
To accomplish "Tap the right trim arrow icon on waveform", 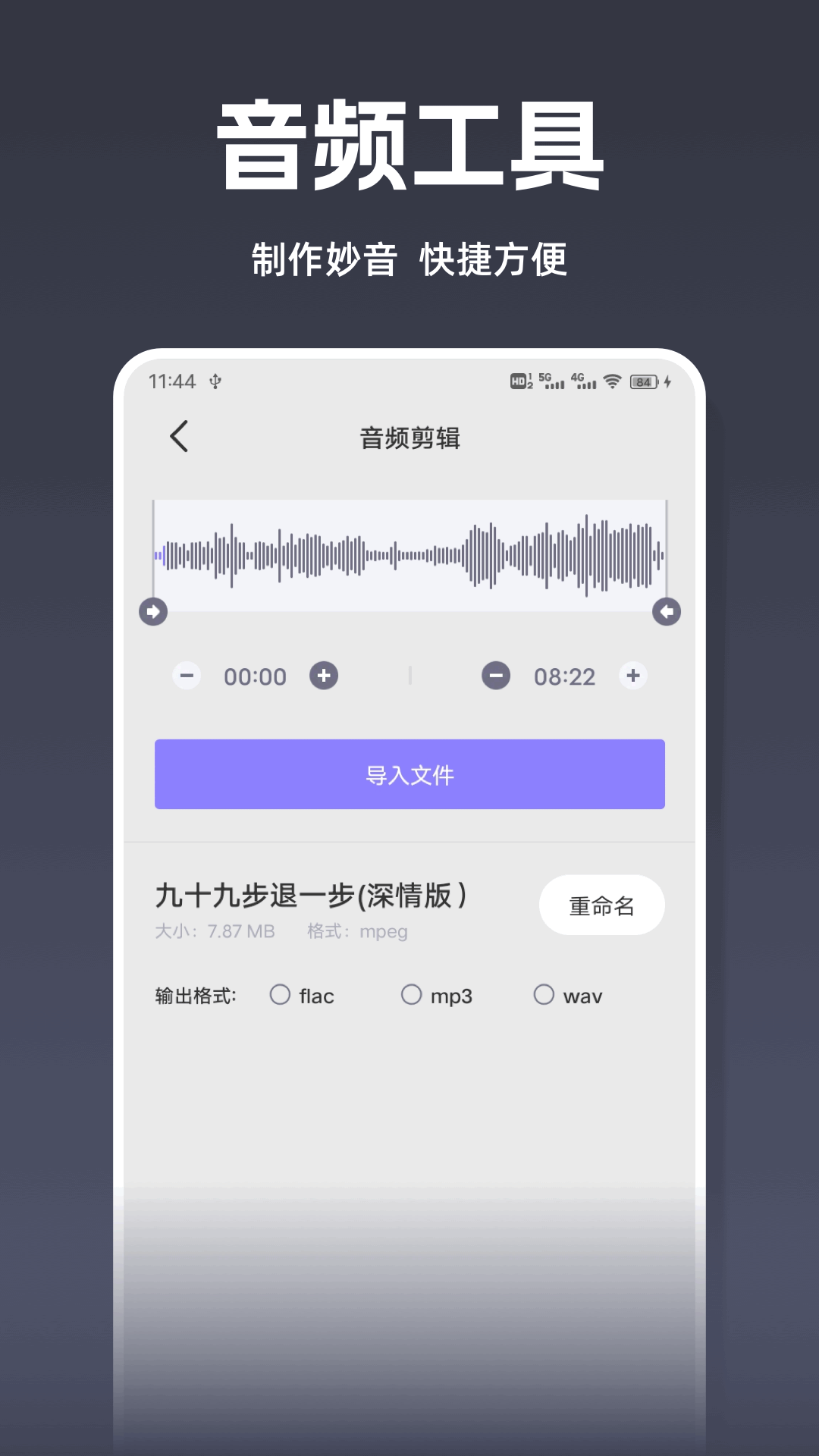I will (x=666, y=611).
